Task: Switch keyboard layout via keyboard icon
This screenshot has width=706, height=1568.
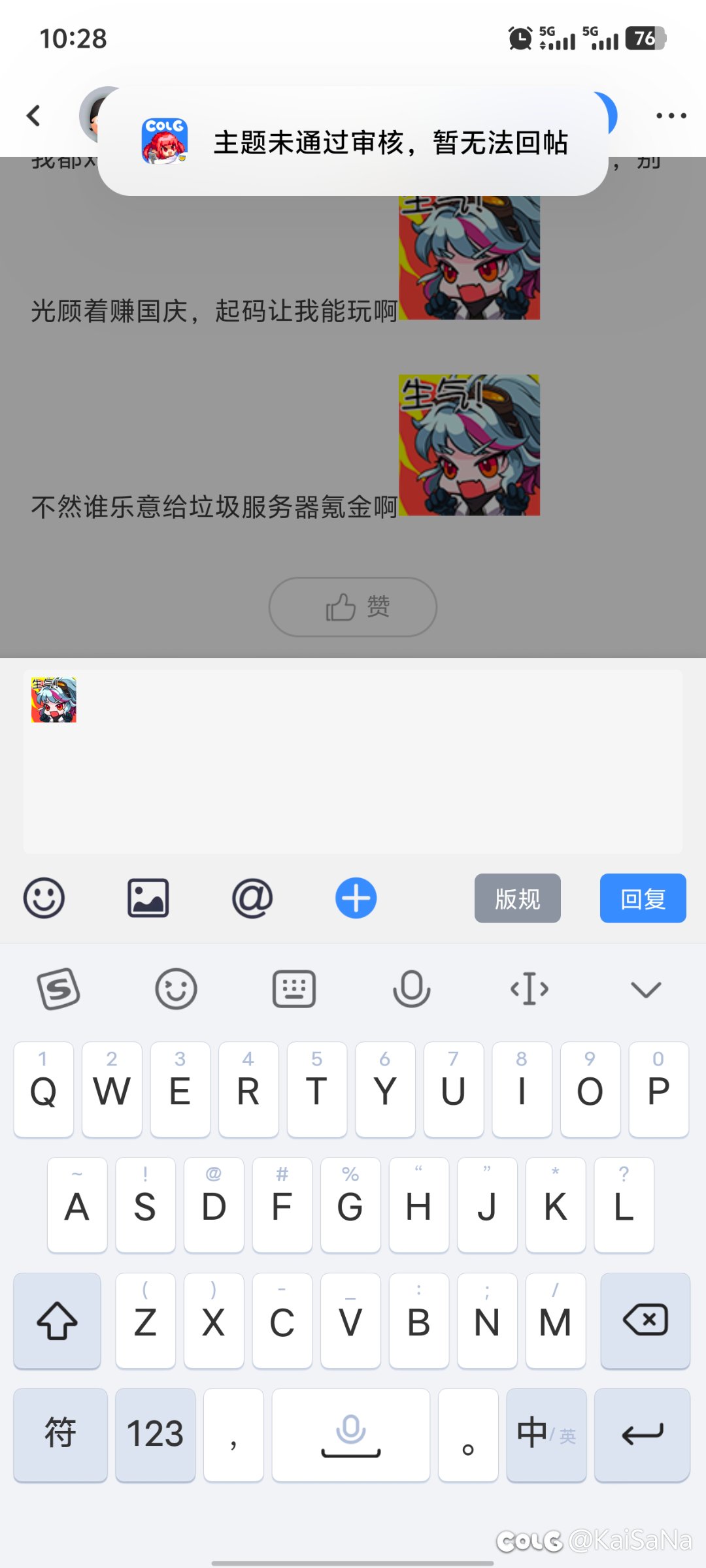Action: [294, 989]
